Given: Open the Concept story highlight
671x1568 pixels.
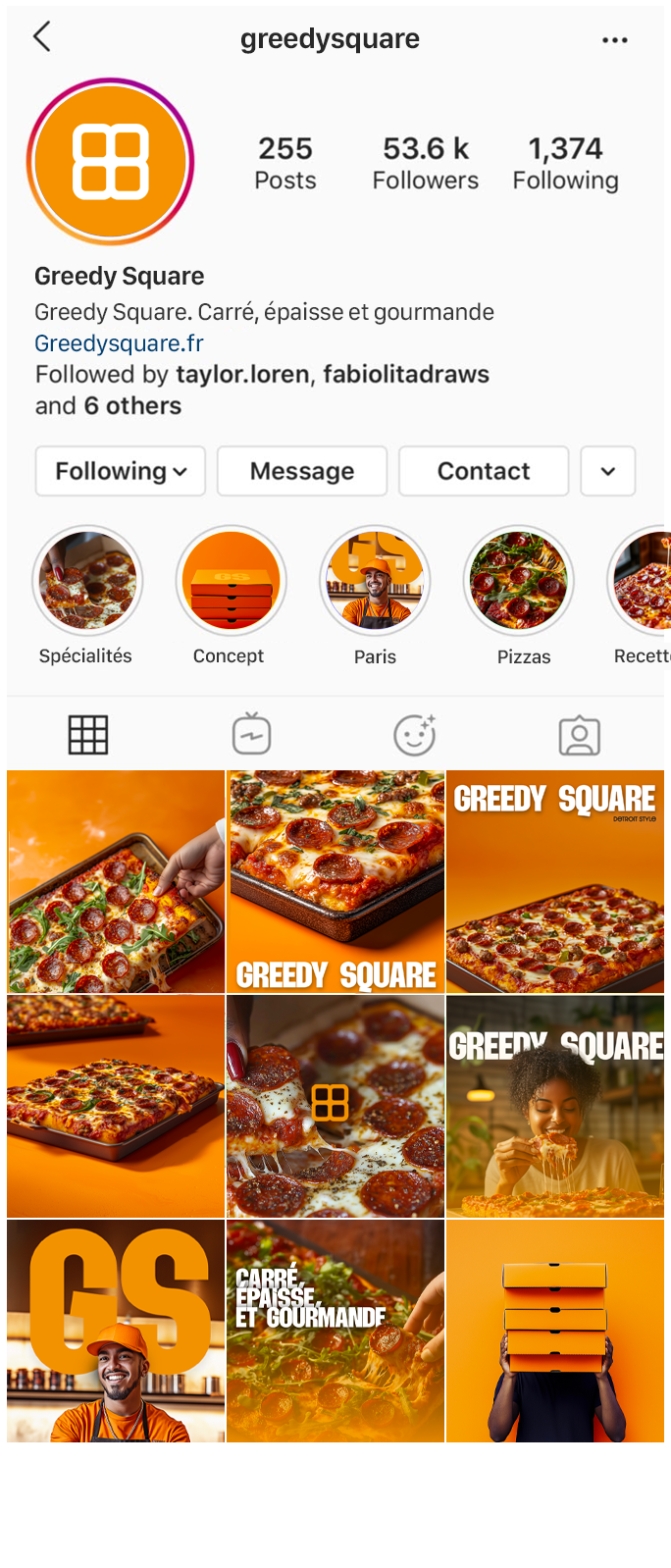Looking at the screenshot, I should (x=231, y=581).
